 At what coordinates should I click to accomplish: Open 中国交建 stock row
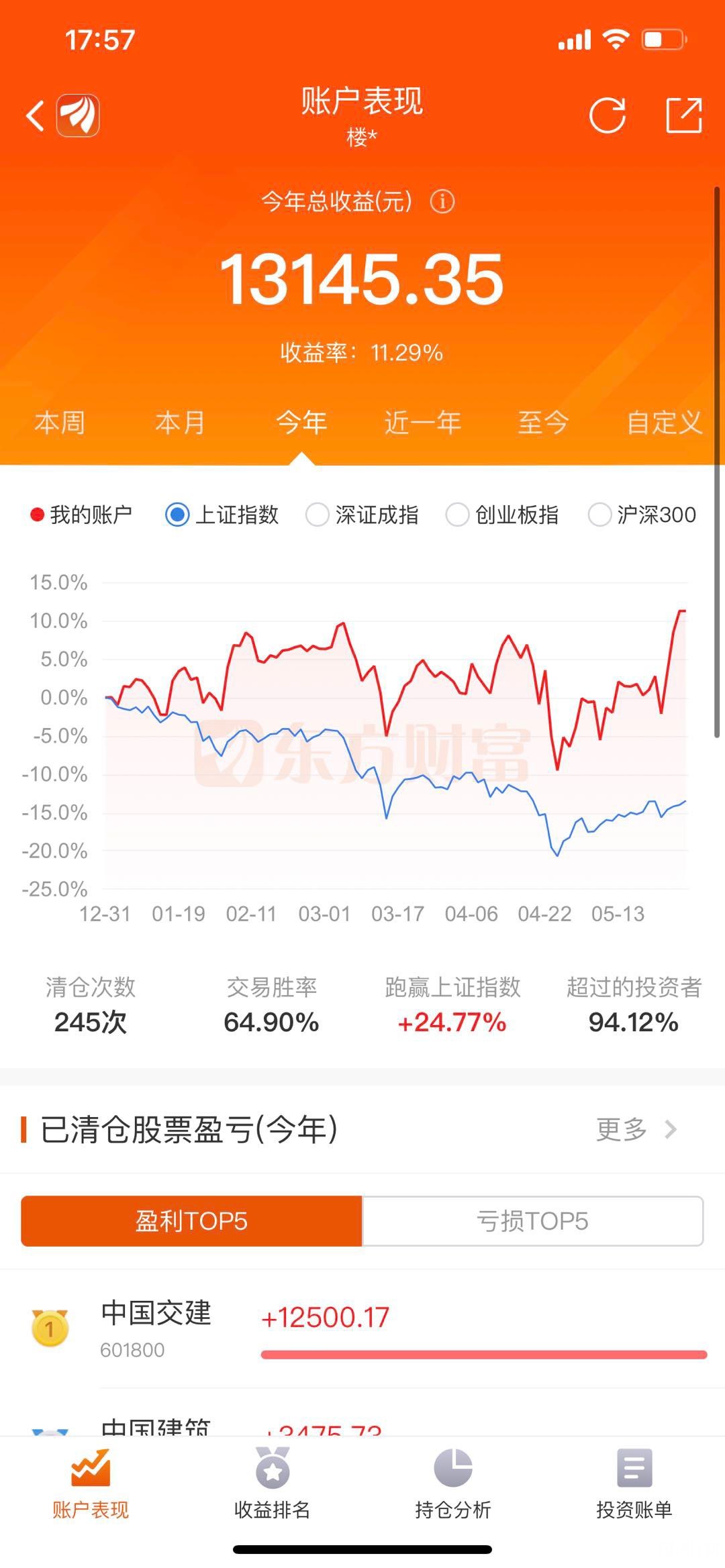click(362, 1328)
